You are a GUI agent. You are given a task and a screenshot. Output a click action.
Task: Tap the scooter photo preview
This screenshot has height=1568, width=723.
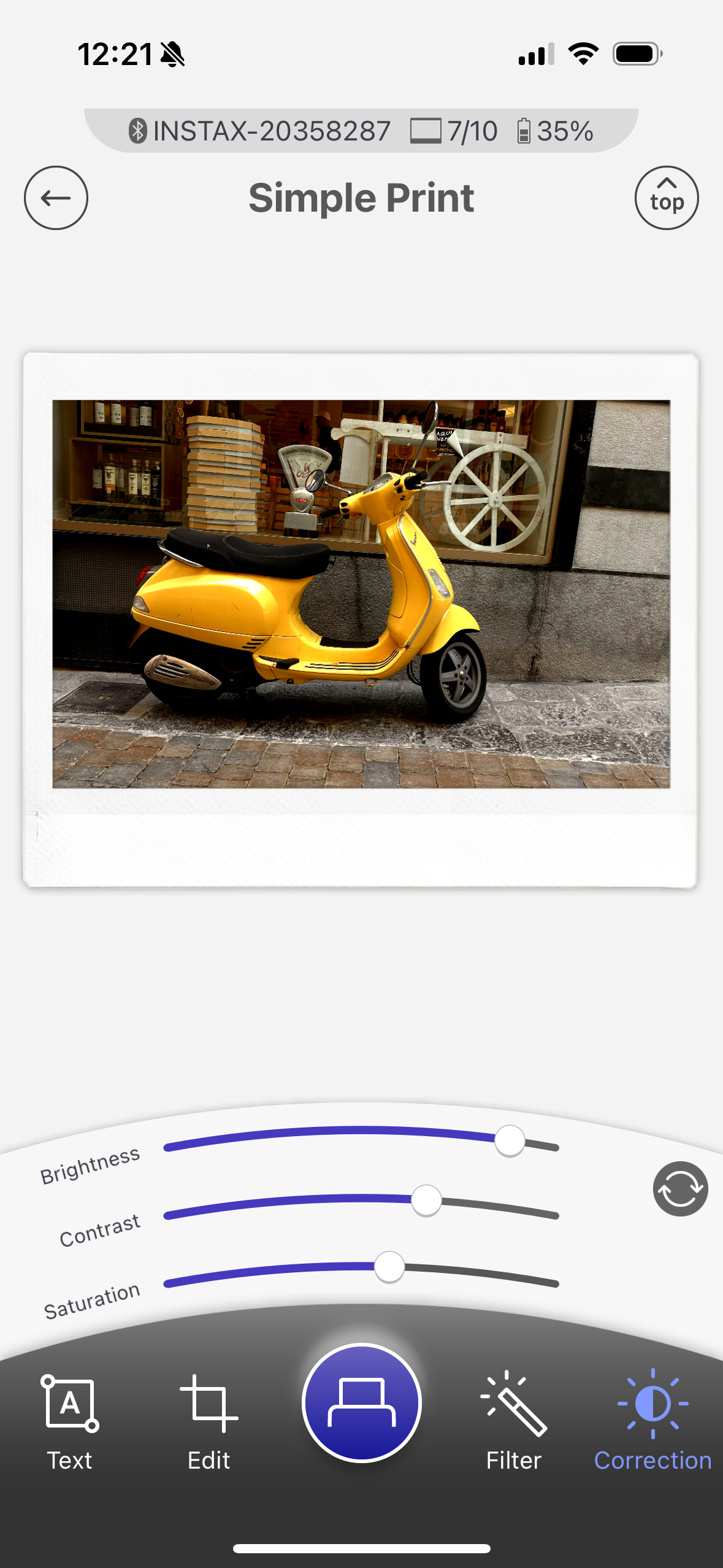point(361,594)
